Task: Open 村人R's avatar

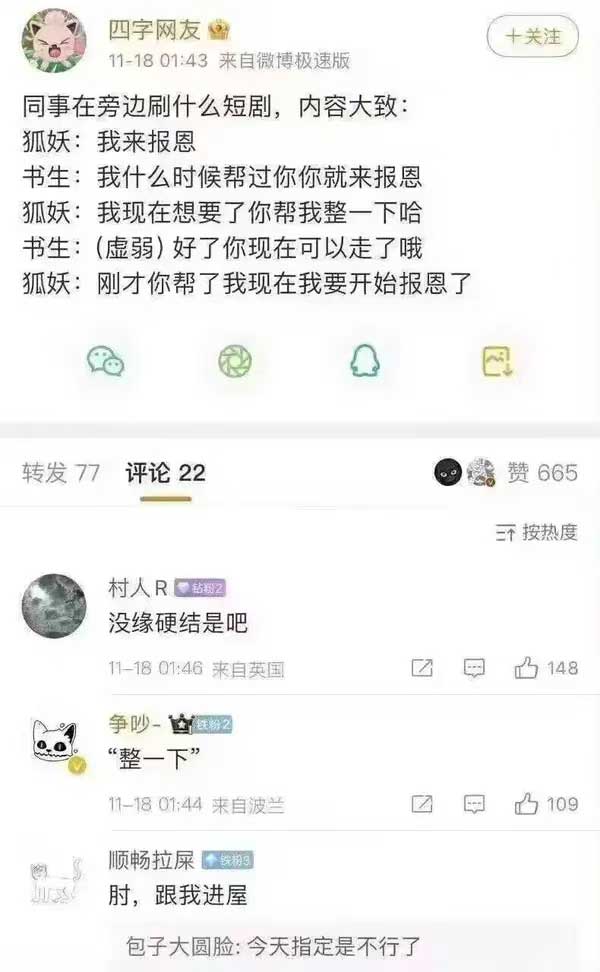Action: pyautogui.click(x=54, y=607)
